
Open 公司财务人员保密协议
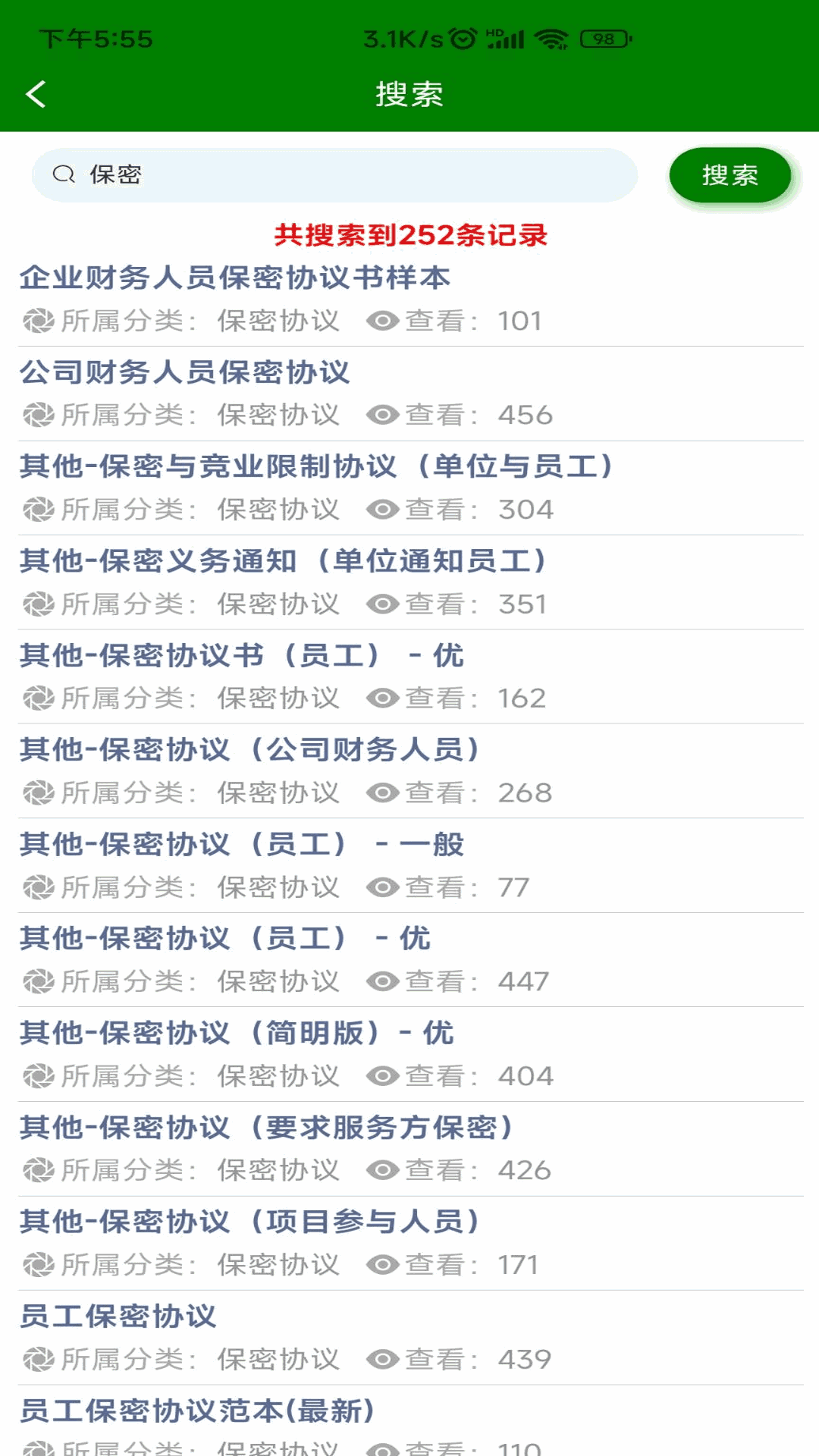[185, 372]
